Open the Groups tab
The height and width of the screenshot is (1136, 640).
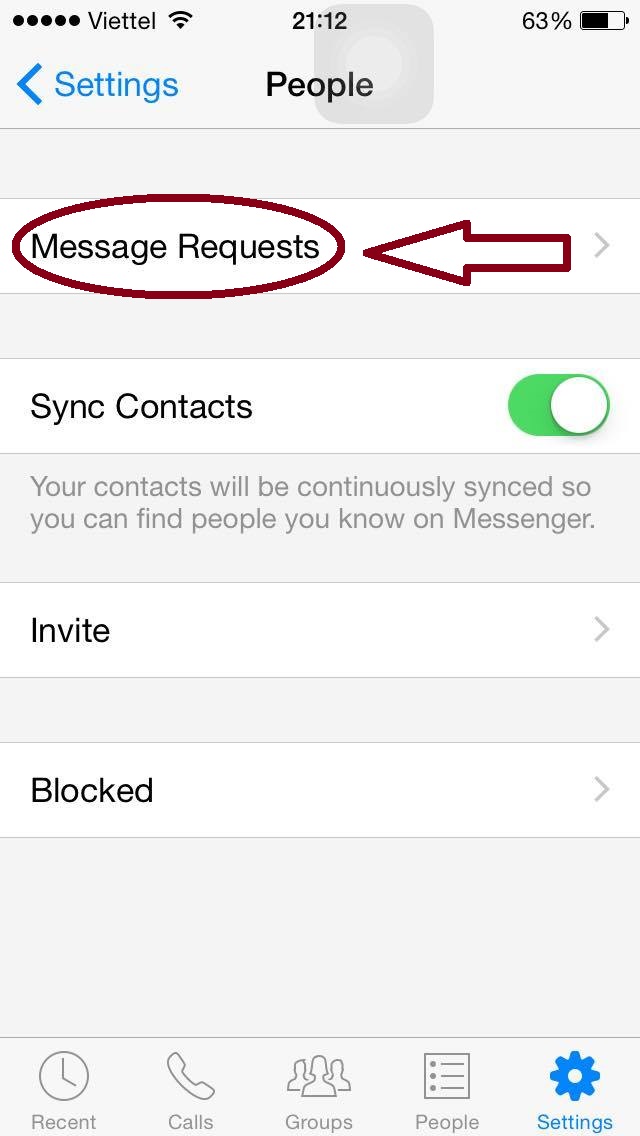click(319, 1090)
